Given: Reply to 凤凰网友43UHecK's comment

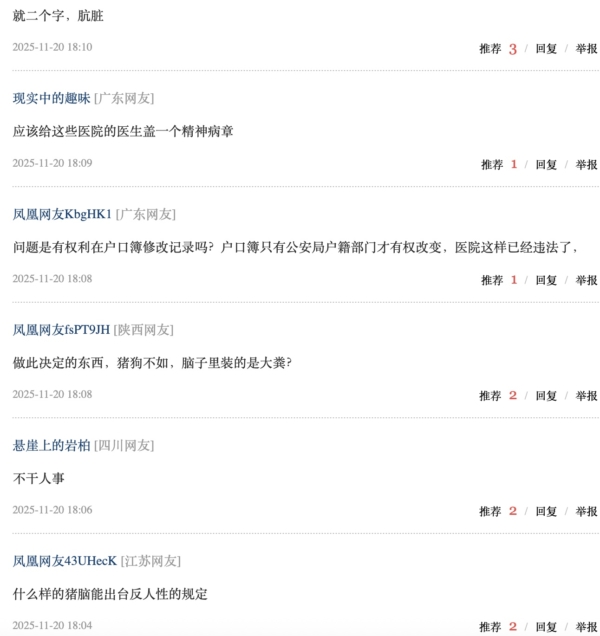Looking at the screenshot, I should [x=546, y=627].
